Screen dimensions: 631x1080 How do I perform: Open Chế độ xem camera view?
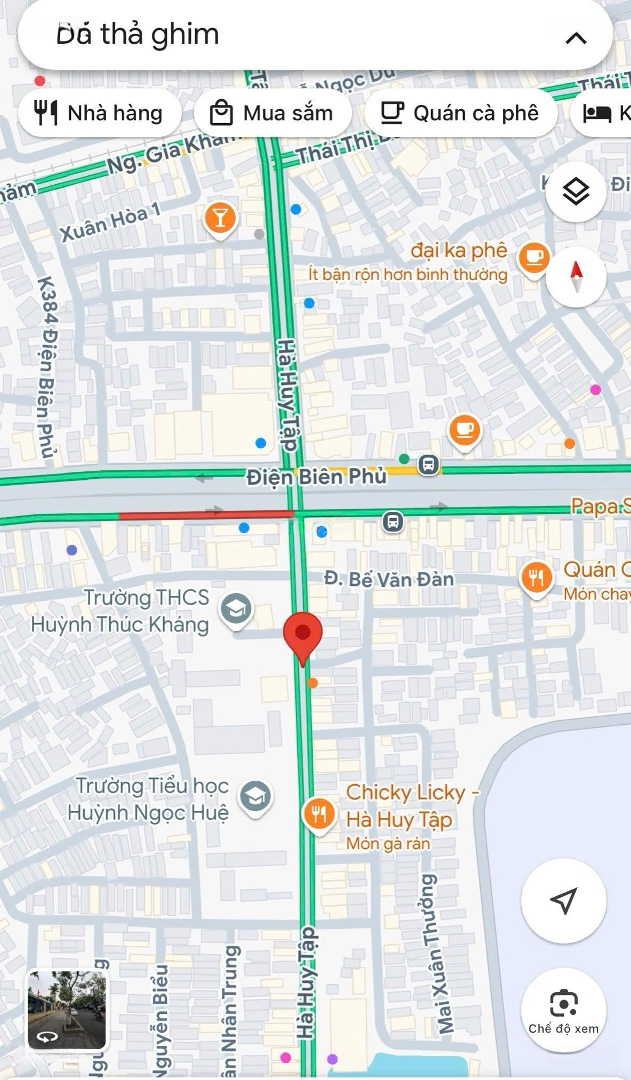pyautogui.click(x=563, y=1010)
